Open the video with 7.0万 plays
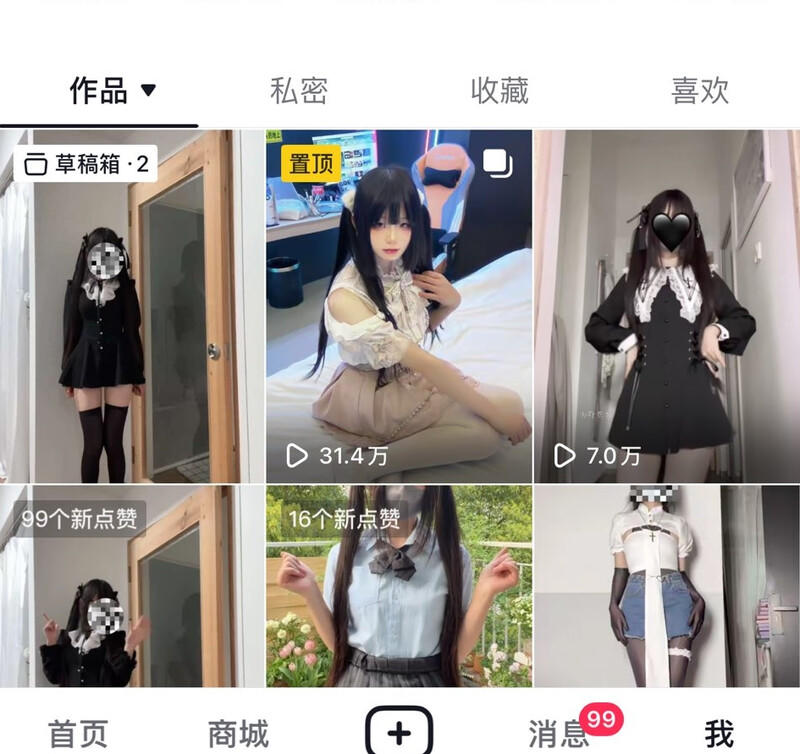800x754 pixels. pos(666,305)
